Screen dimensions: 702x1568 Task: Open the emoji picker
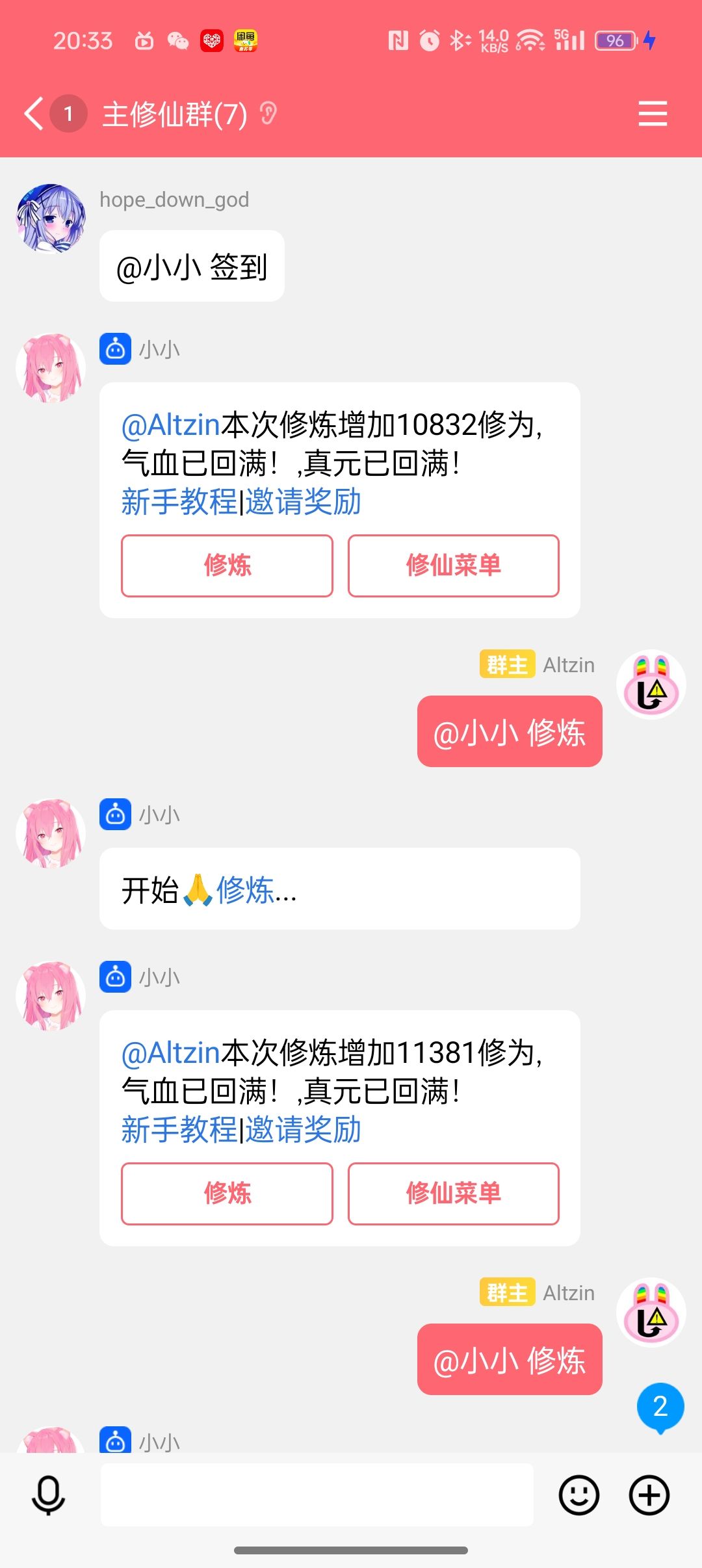[x=578, y=1495]
